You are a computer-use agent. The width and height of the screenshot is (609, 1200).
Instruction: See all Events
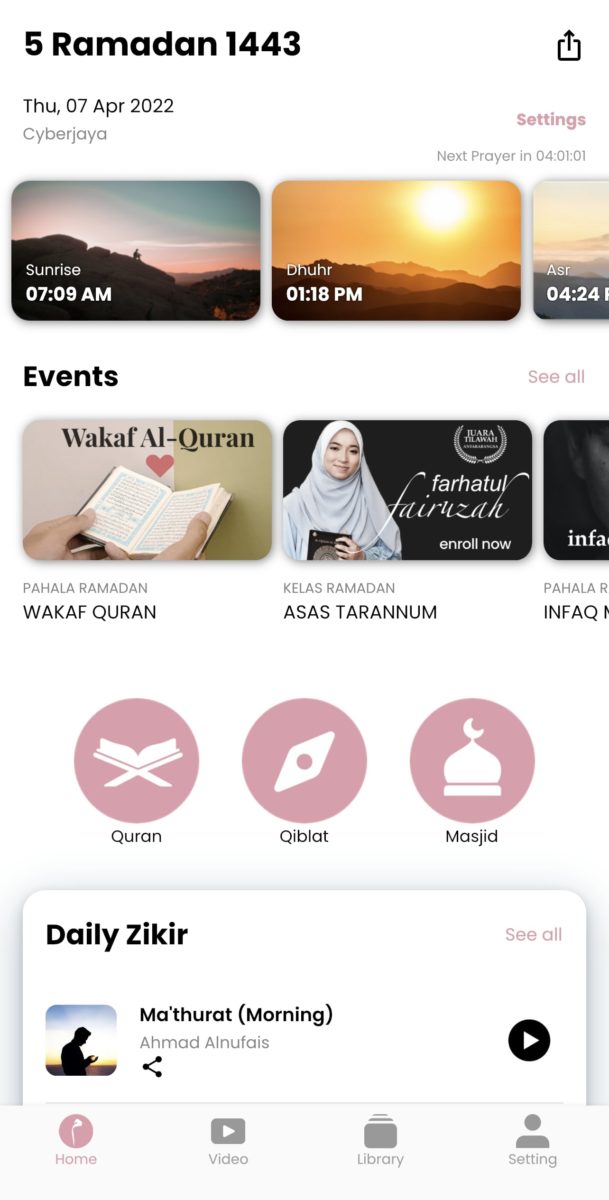tap(556, 377)
